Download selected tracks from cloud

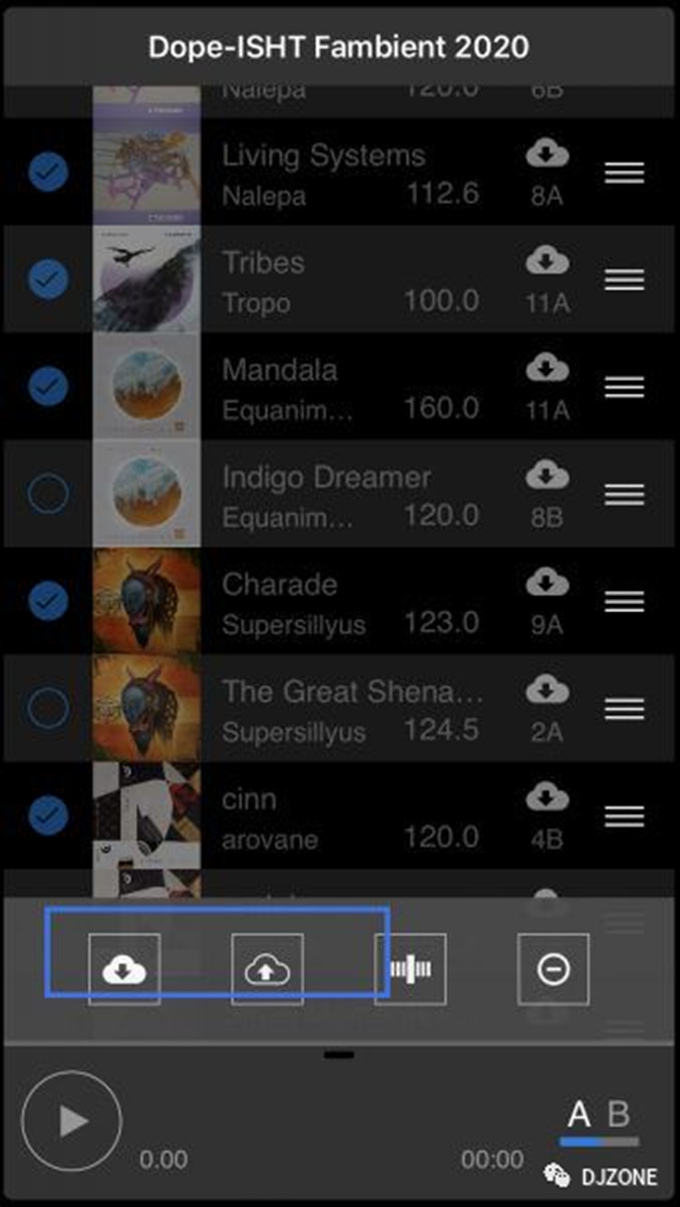pyautogui.click(x=124, y=969)
